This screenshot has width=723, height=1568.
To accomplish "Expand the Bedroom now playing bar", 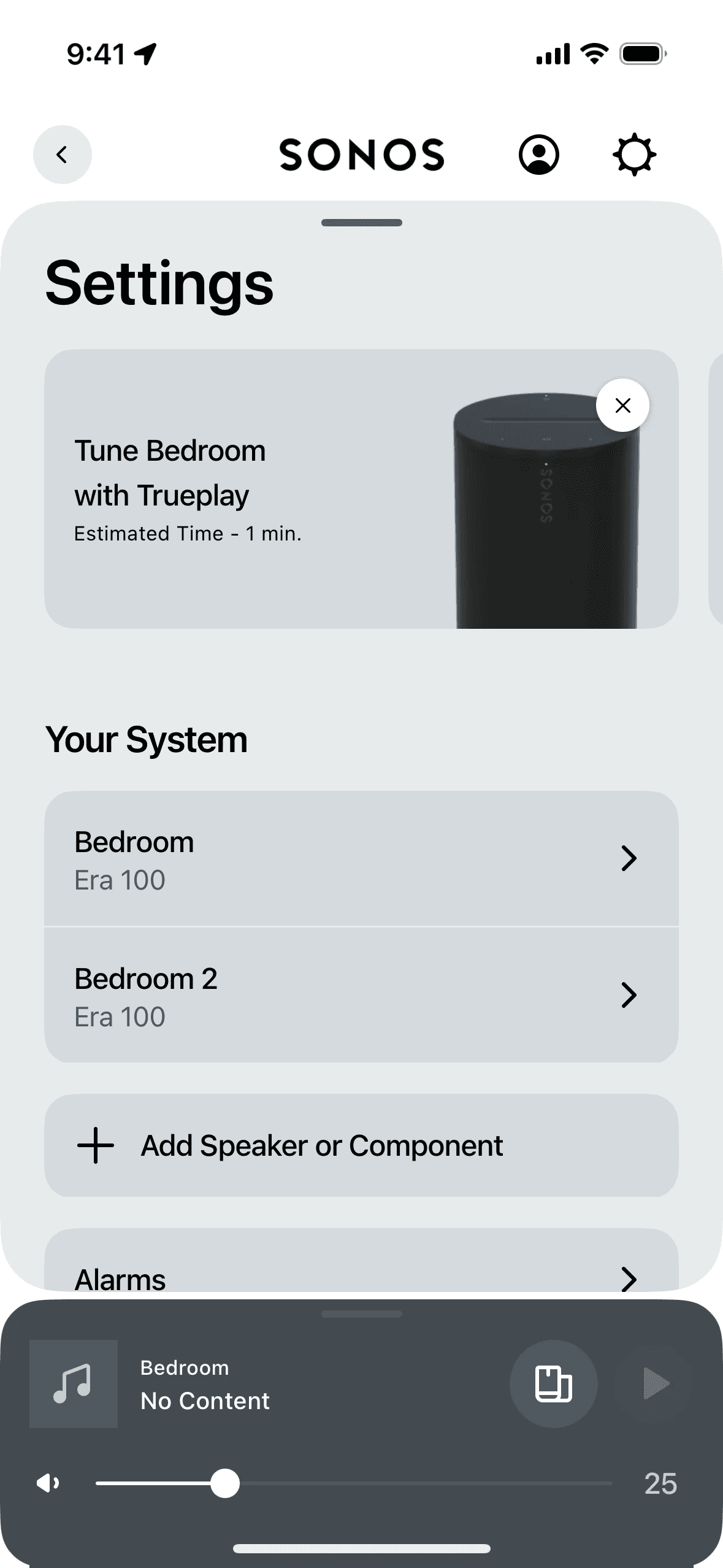I will click(307, 1385).
